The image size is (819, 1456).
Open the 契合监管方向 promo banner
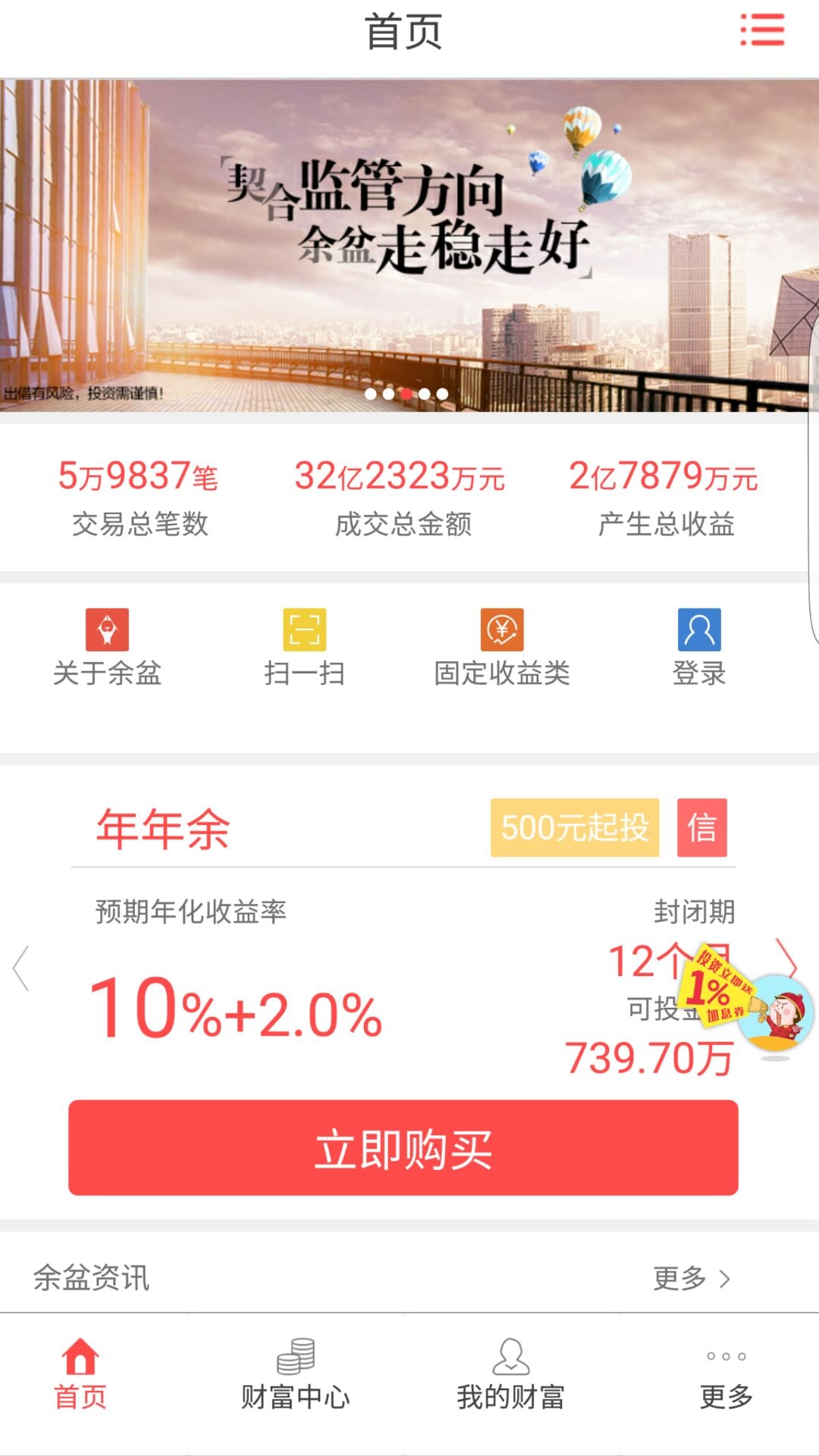point(409,246)
